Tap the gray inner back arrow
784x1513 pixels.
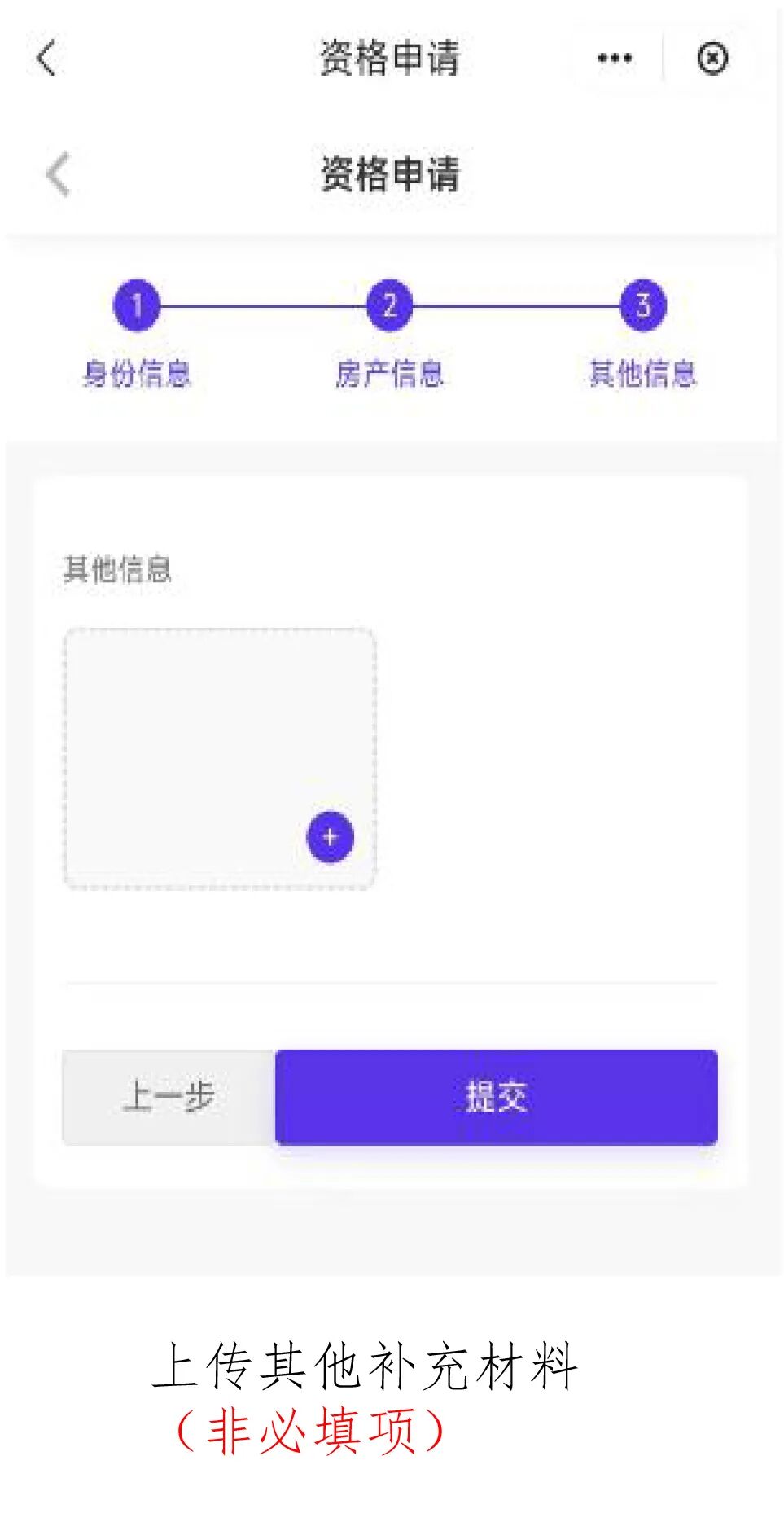pos(59,174)
